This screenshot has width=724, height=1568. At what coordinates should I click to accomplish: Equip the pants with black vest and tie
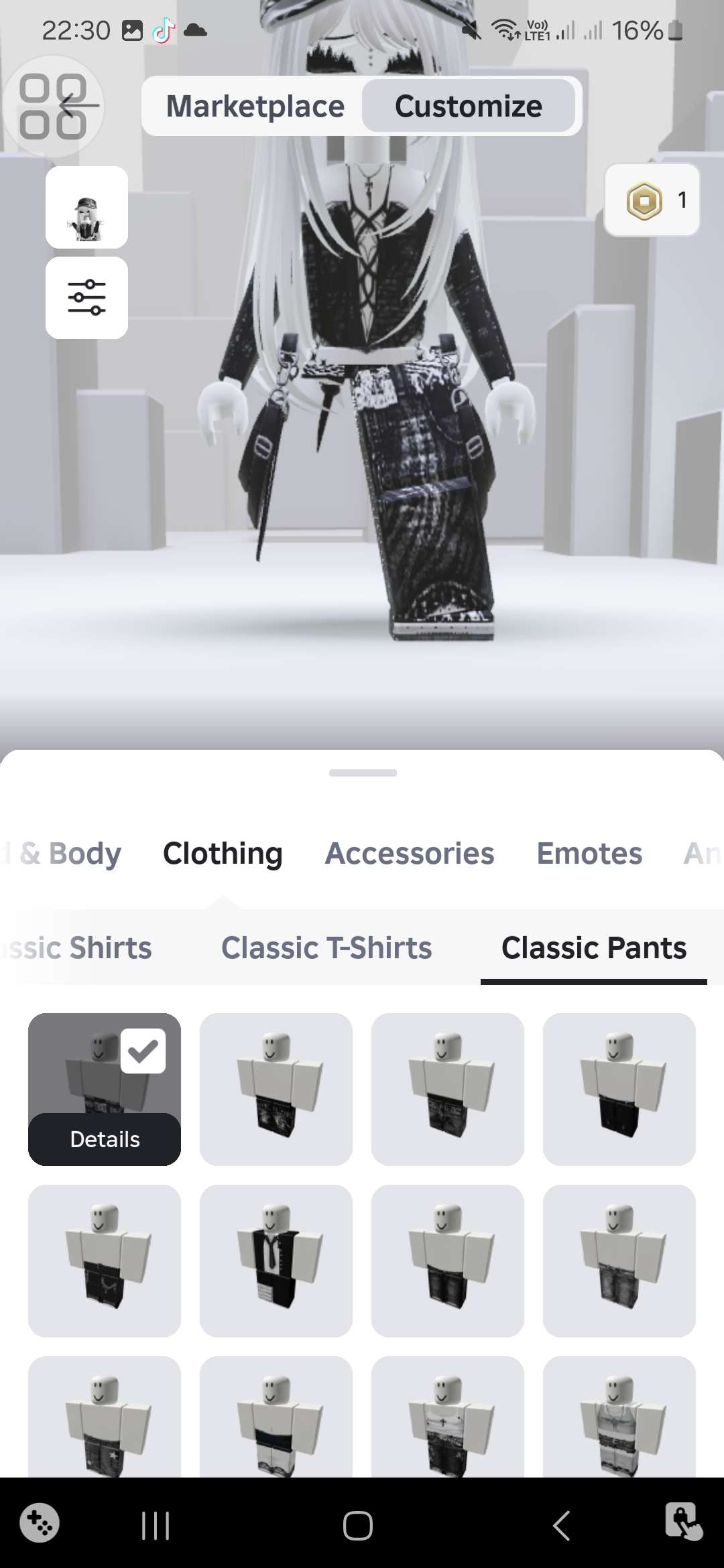point(276,1261)
